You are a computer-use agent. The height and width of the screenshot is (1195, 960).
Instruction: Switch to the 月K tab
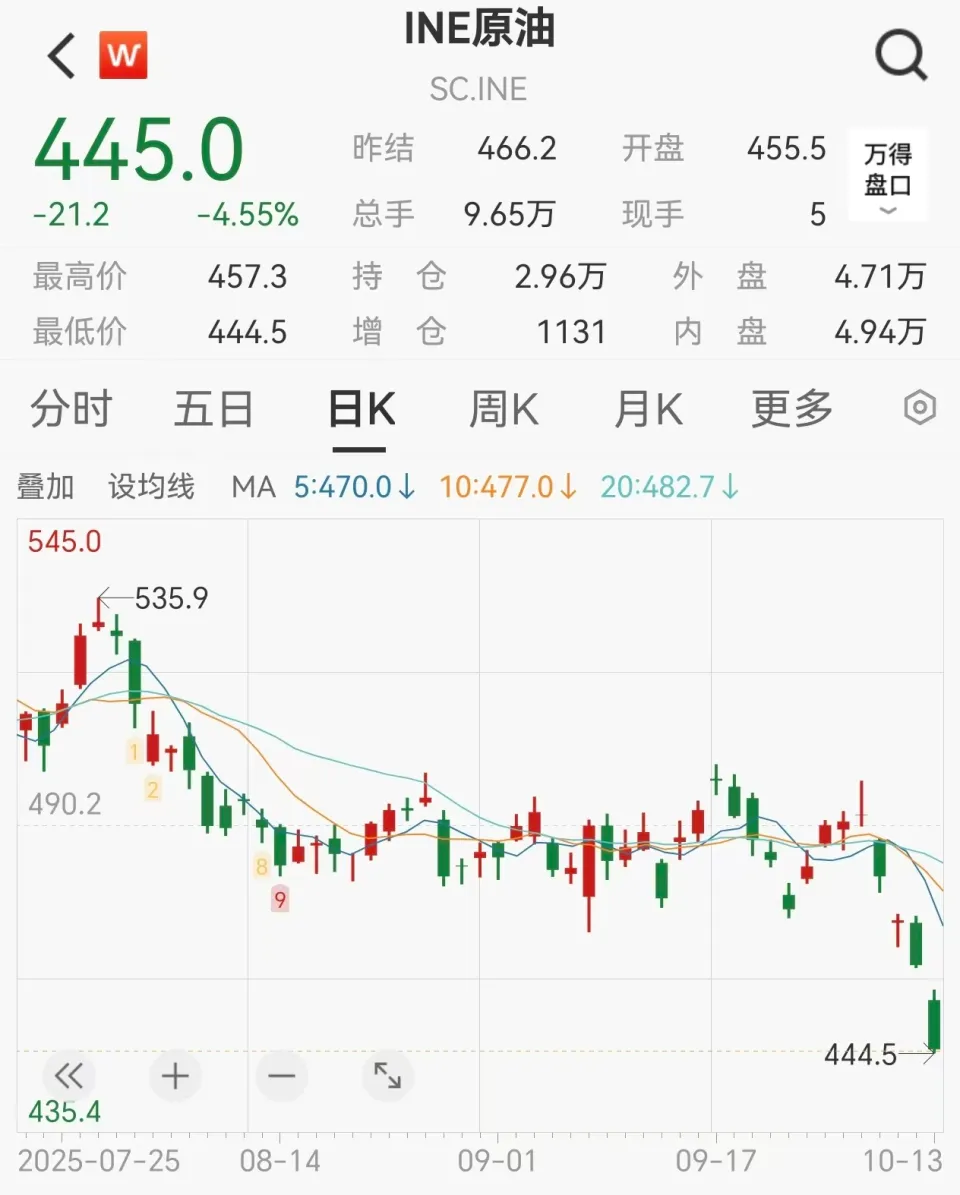pyautogui.click(x=648, y=409)
